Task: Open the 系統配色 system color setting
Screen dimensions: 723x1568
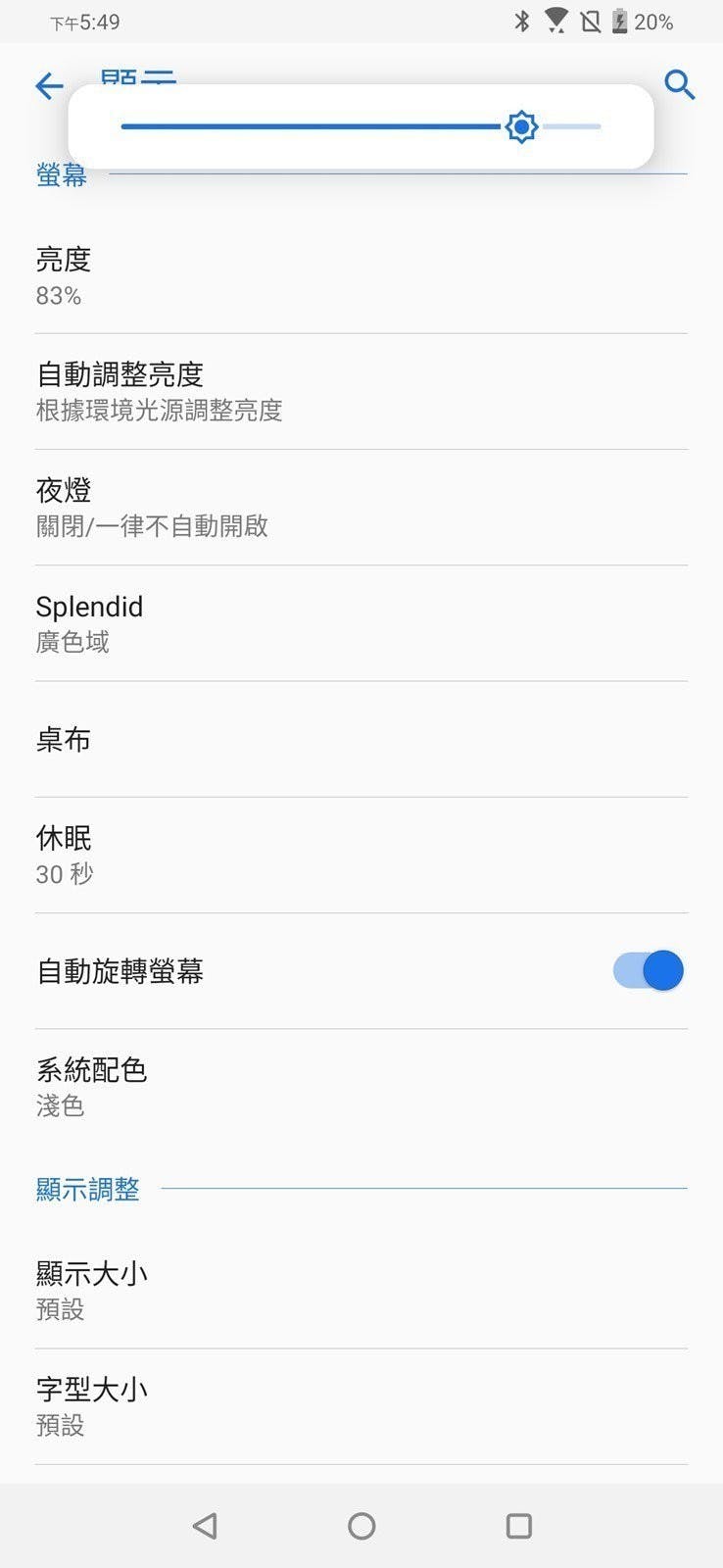Action: (361, 1086)
